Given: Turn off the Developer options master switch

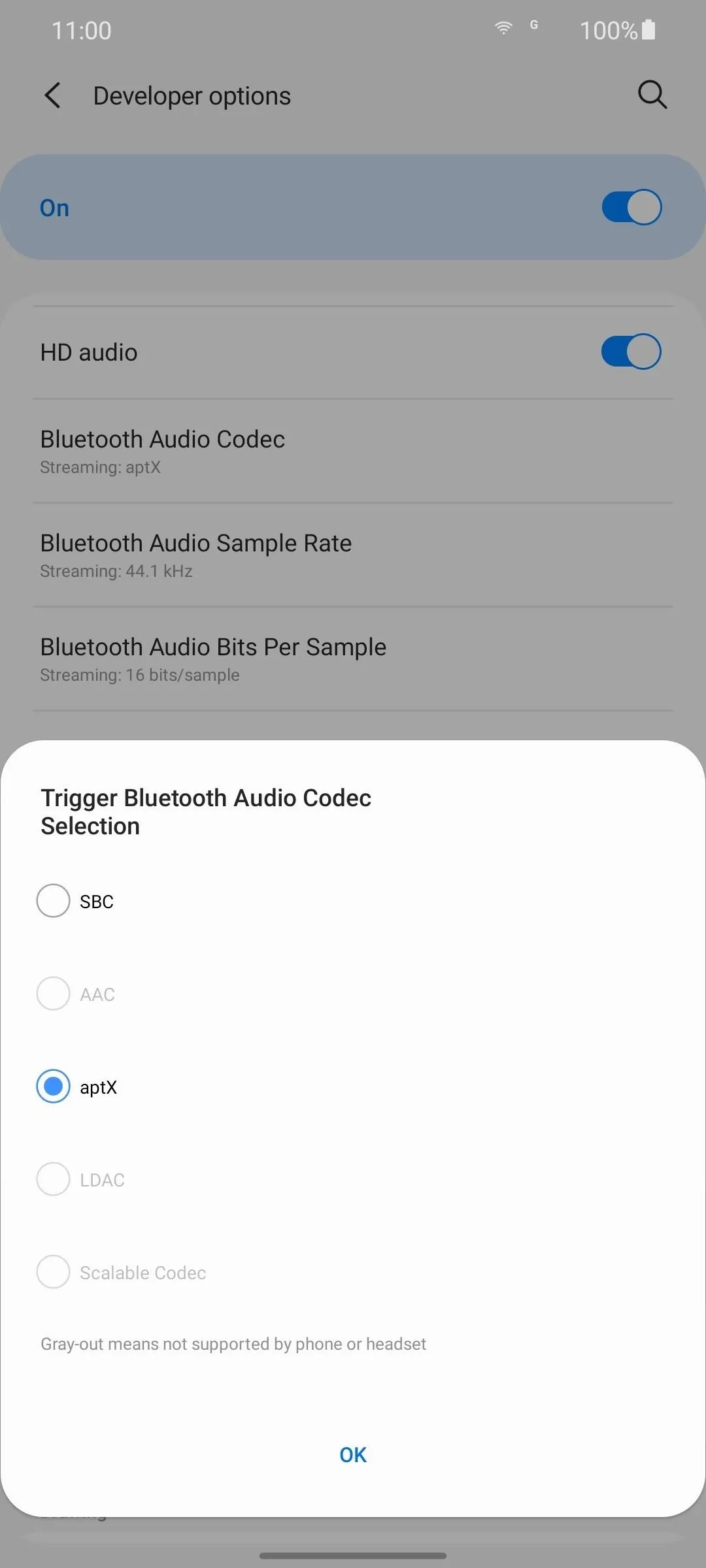Looking at the screenshot, I should tap(631, 207).
